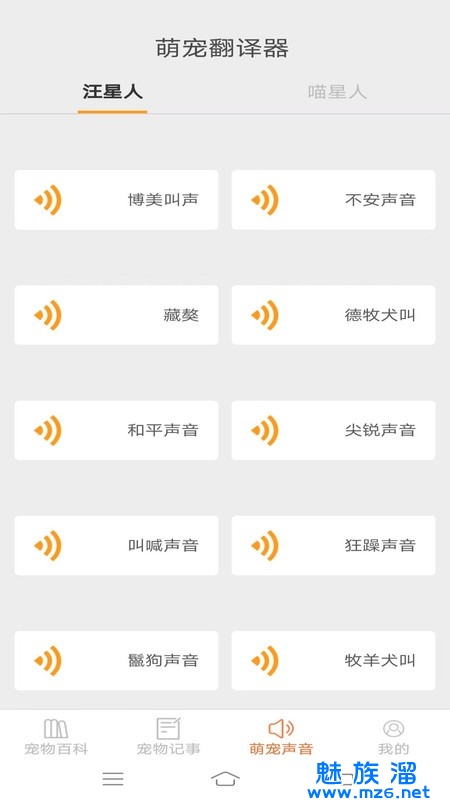This screenshot has height=800, width=450.
Task: Open the 我的 profile tab
Action: [x=393, y=736]
